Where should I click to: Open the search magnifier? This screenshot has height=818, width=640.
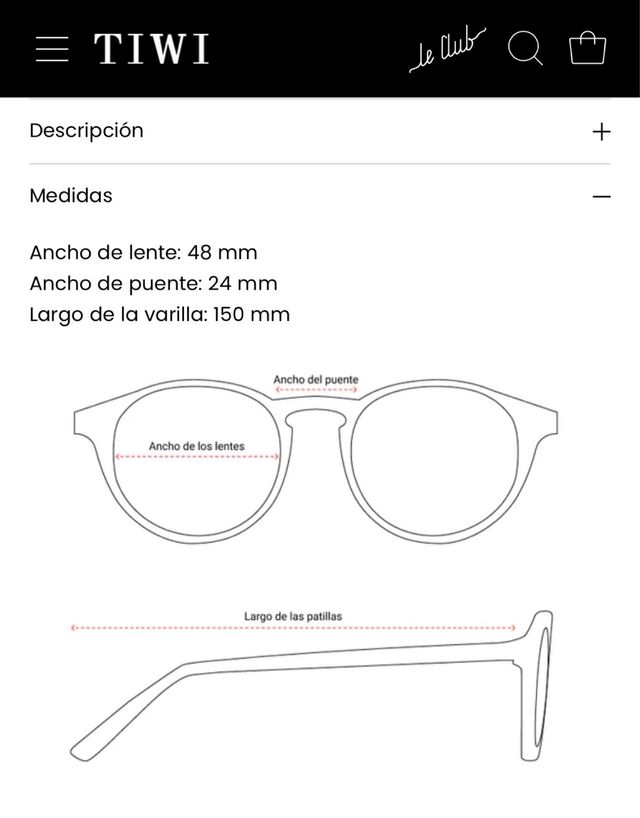(525, 48)
